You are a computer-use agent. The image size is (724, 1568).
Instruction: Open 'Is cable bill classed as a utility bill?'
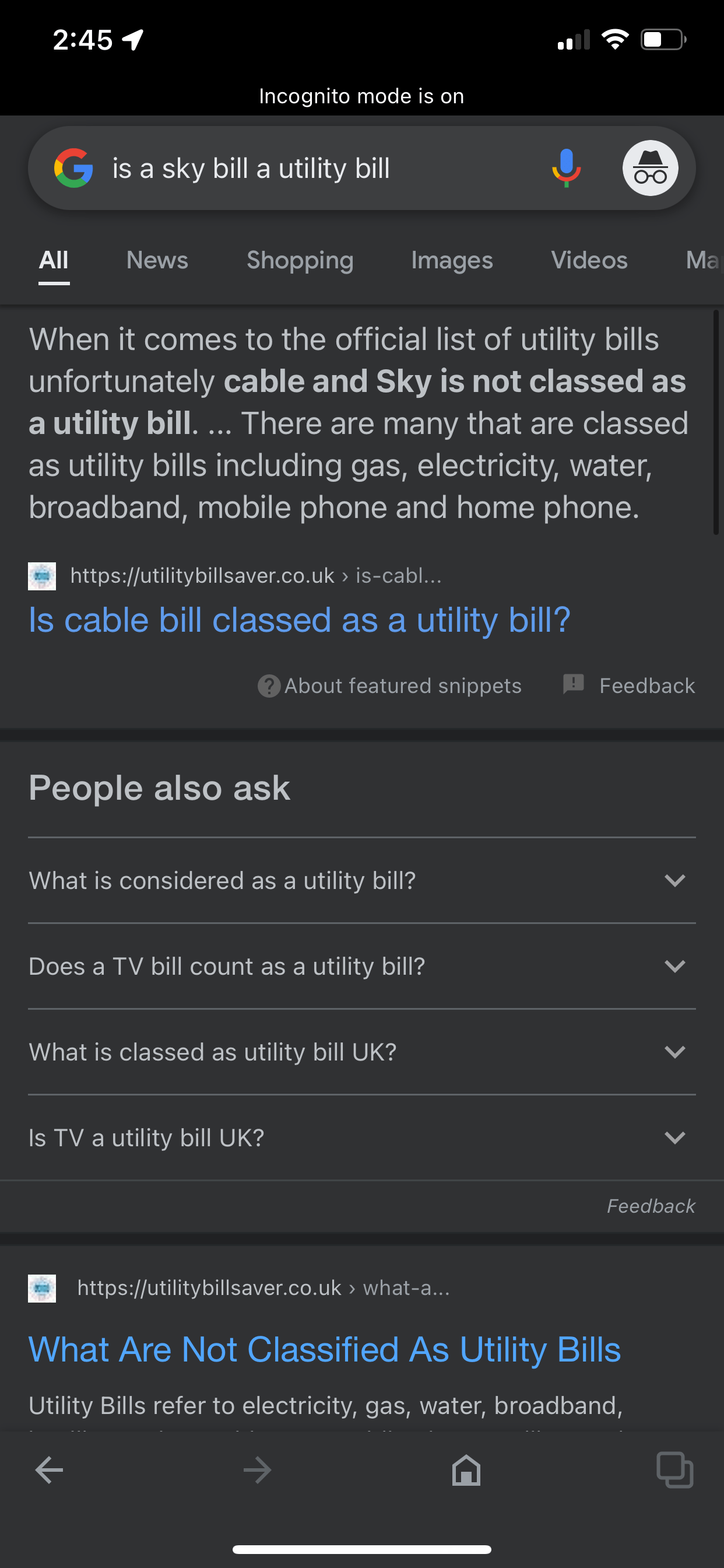pyautogui.click(x=299, y=619)
